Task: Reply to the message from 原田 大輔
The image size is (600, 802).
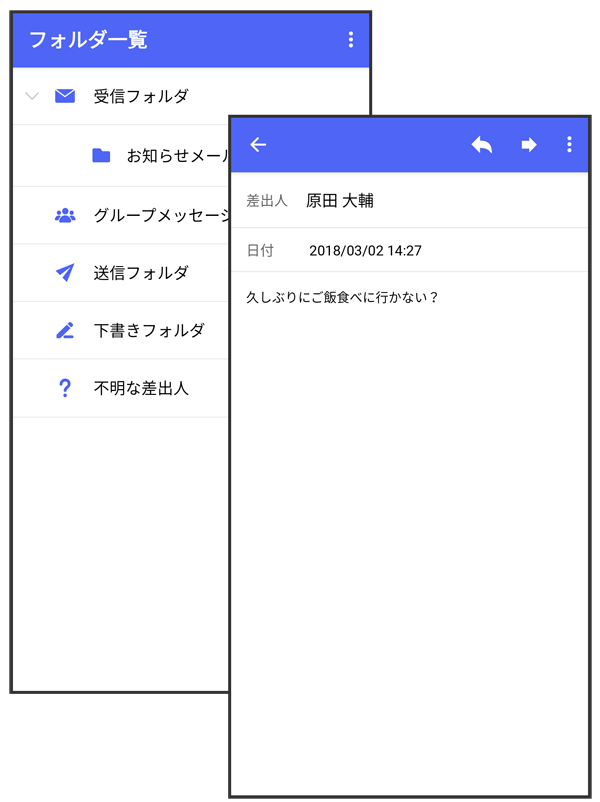Action: pyautogui.click(x=482, y=145)
